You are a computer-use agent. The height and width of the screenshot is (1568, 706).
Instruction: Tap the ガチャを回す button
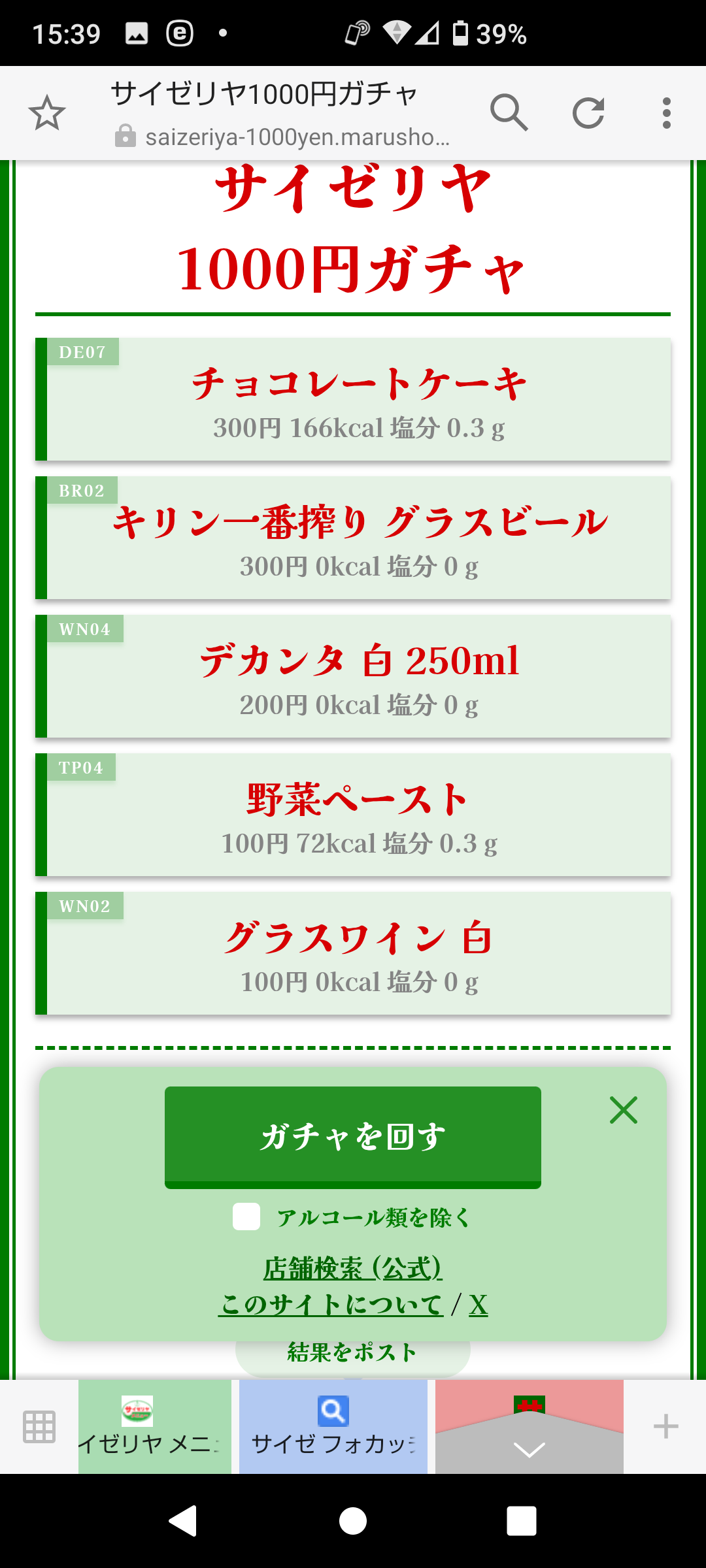(x=352, y=1137)
